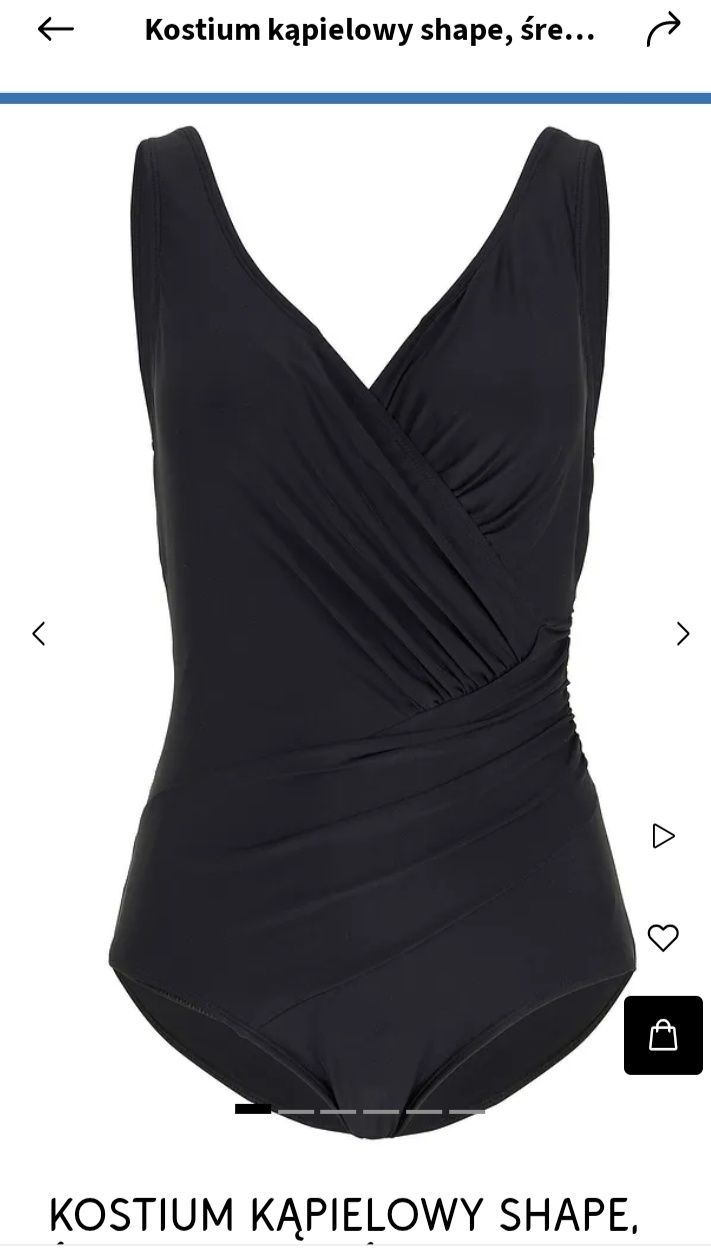Jump to the second photo indicator
The width and height of the screenshot is (711, 1256).
[x=296, y=1110]
